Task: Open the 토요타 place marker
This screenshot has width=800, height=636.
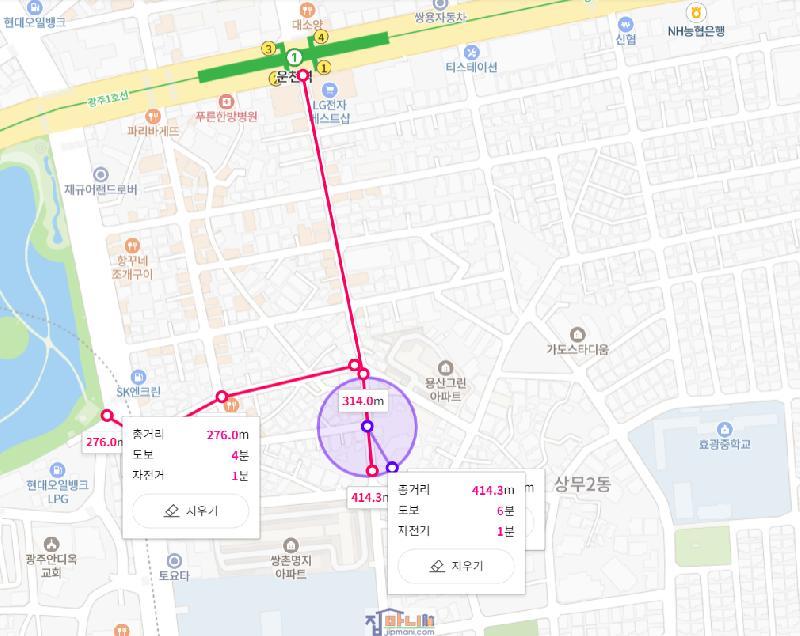Action: click(x=174, y=560)
